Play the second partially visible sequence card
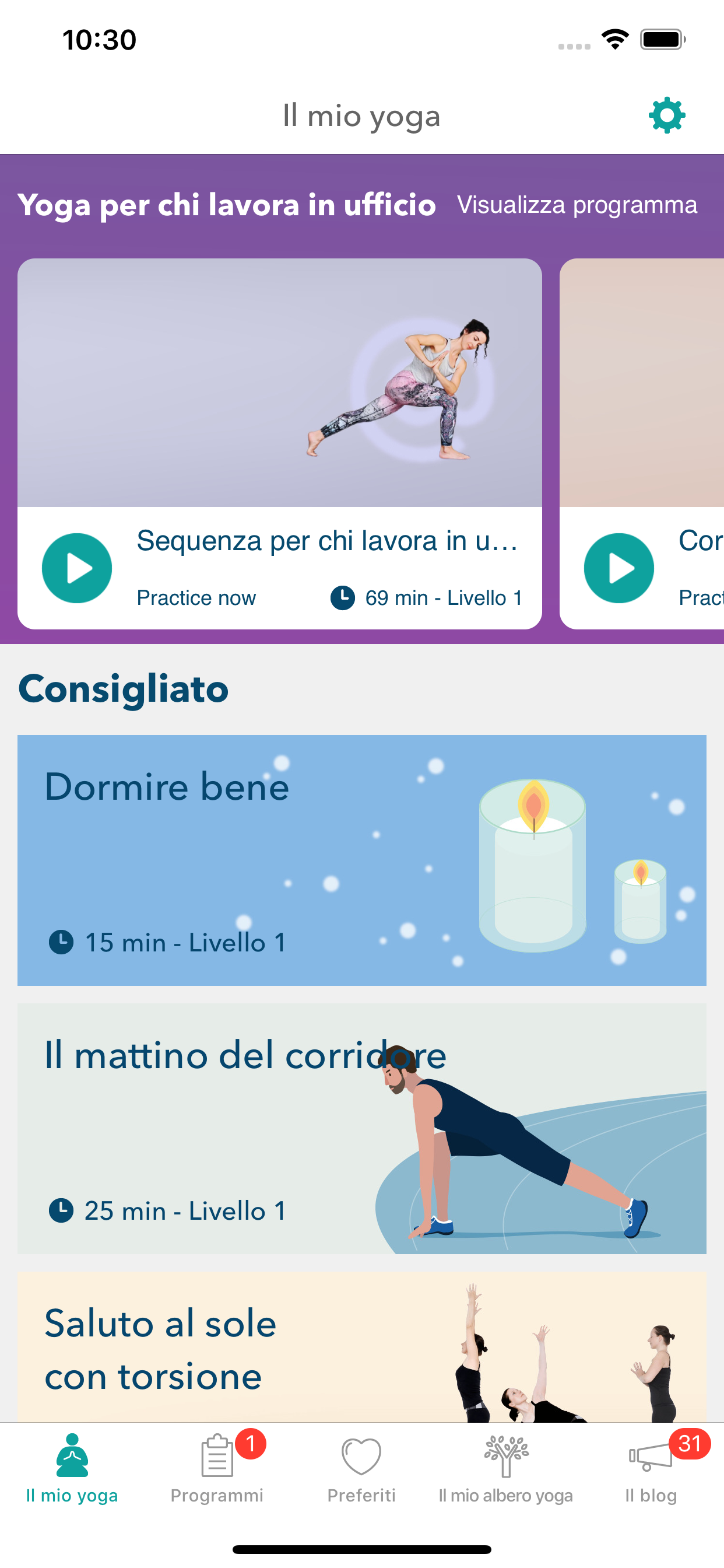Image resolution: width=724 pixels, height=1568 pixels. click(x=618, y=568)
